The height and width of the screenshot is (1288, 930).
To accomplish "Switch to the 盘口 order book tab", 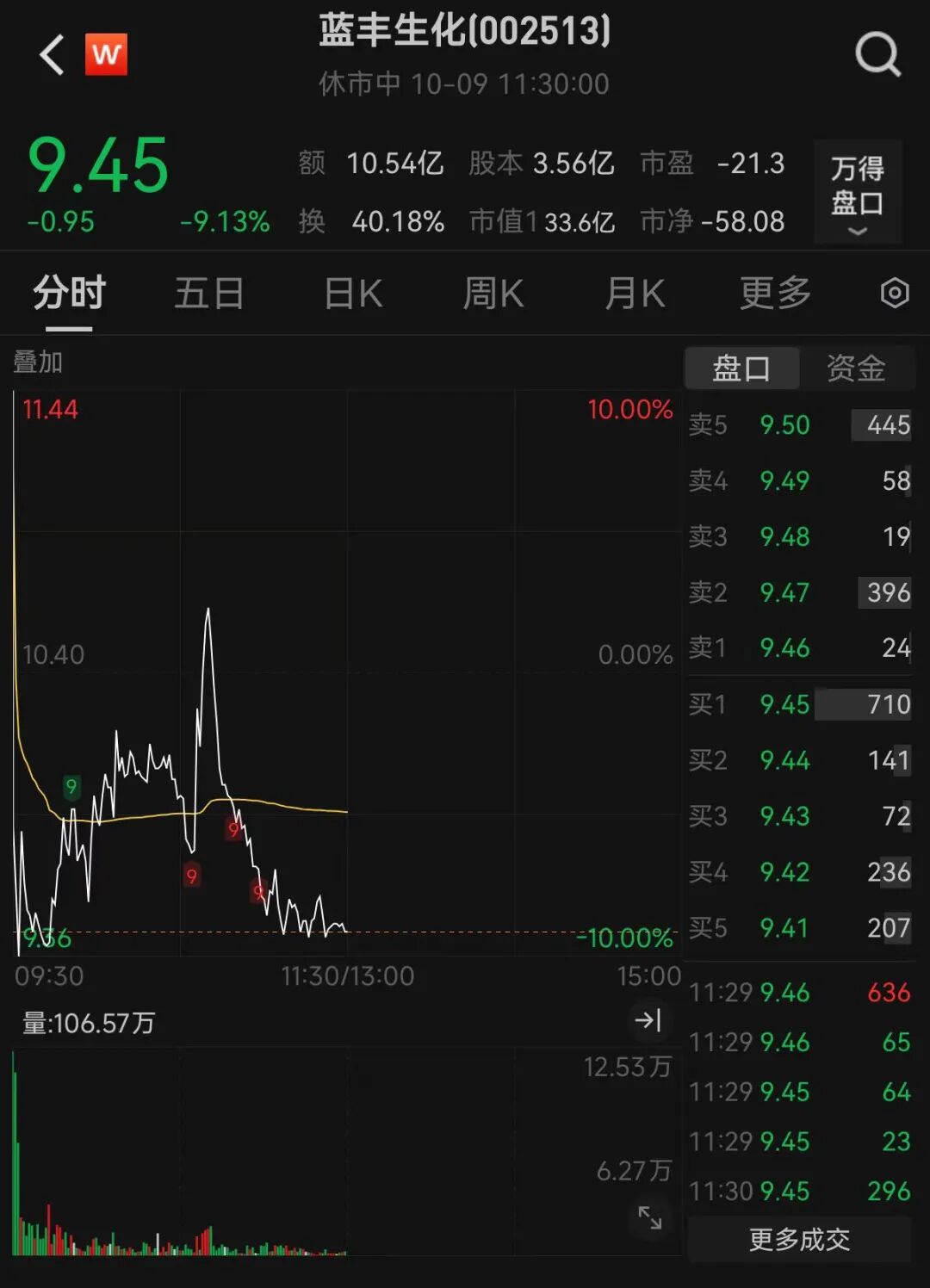I will point(741,368).
